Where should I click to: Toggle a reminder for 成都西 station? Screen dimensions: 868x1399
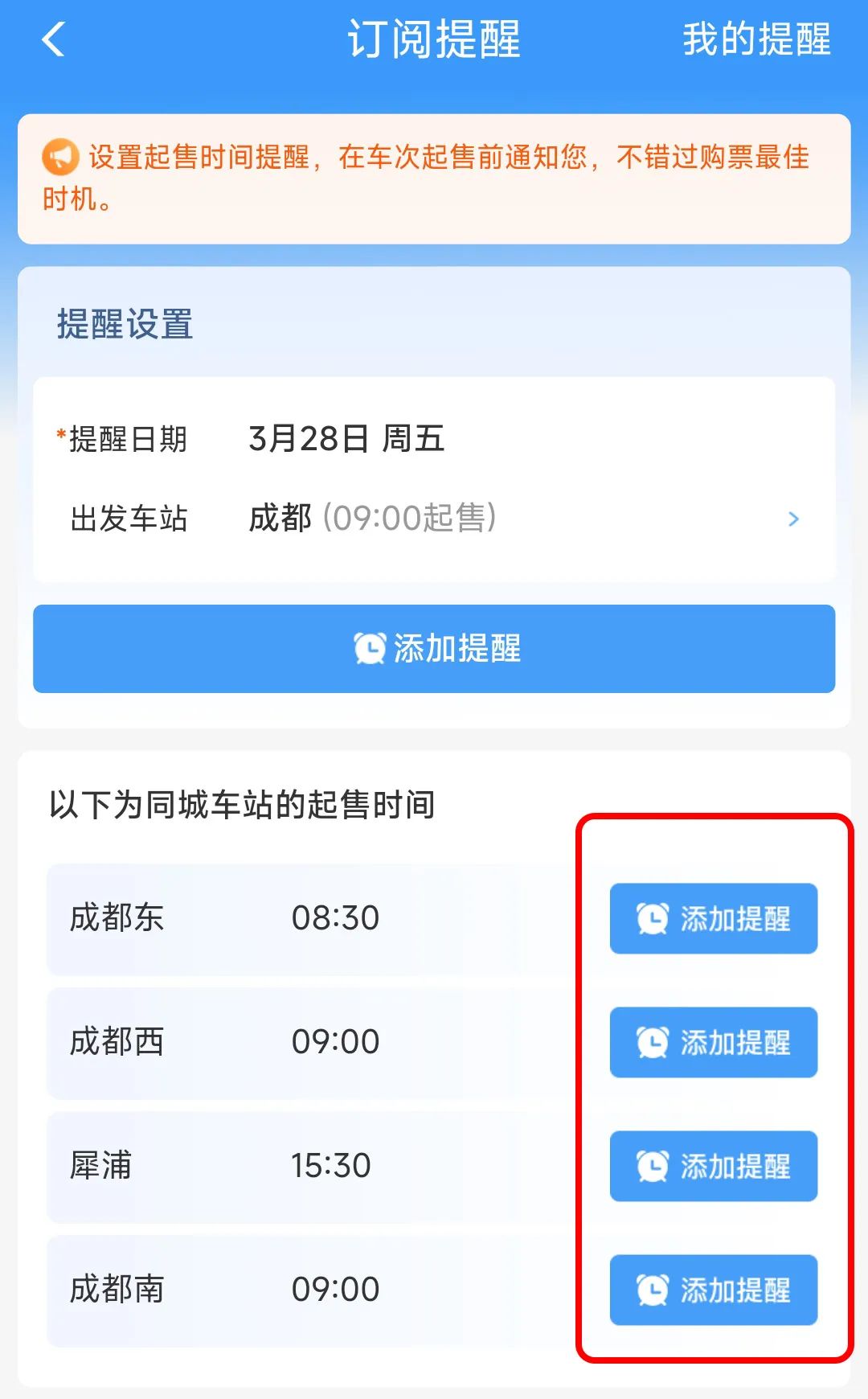(713, 1043)
